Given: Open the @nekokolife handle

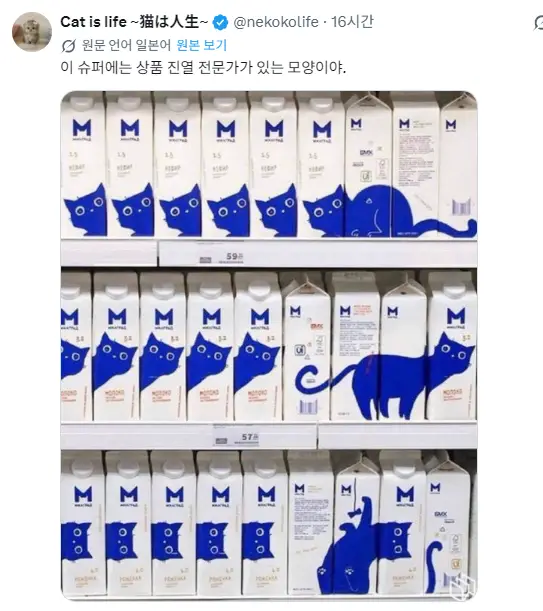Looking at the screenshot, I should (276, 22).
